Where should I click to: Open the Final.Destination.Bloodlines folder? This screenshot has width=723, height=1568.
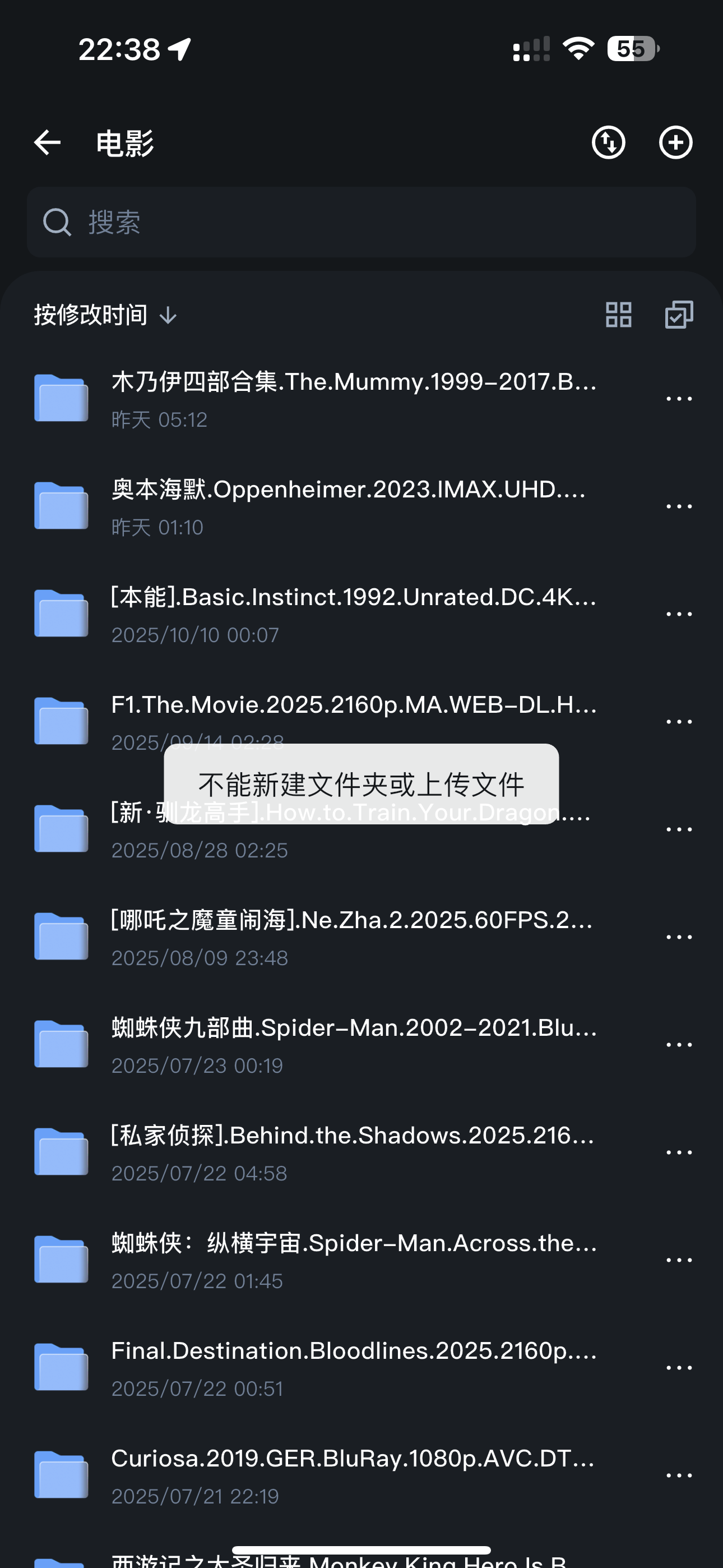pos(353,1368)
